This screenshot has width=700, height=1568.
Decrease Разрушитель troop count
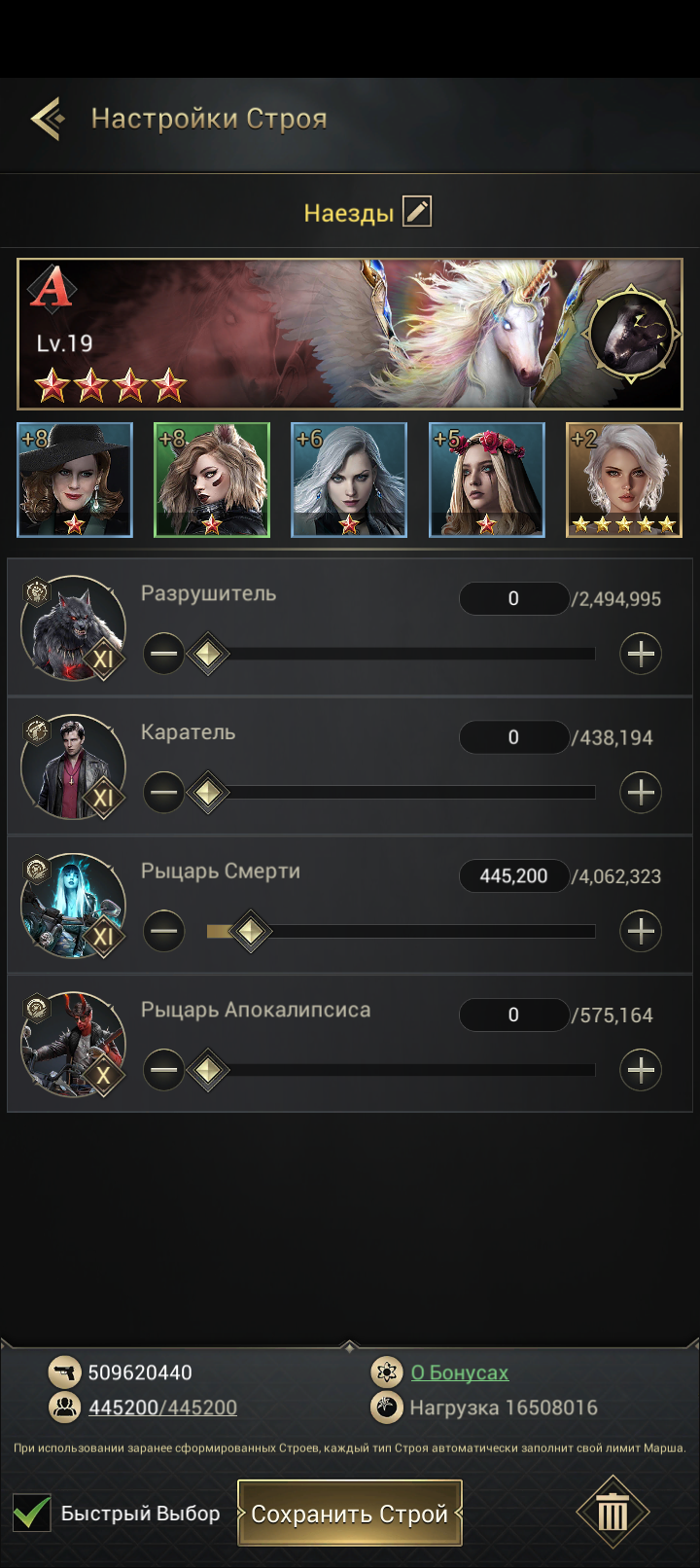point(163,654)
